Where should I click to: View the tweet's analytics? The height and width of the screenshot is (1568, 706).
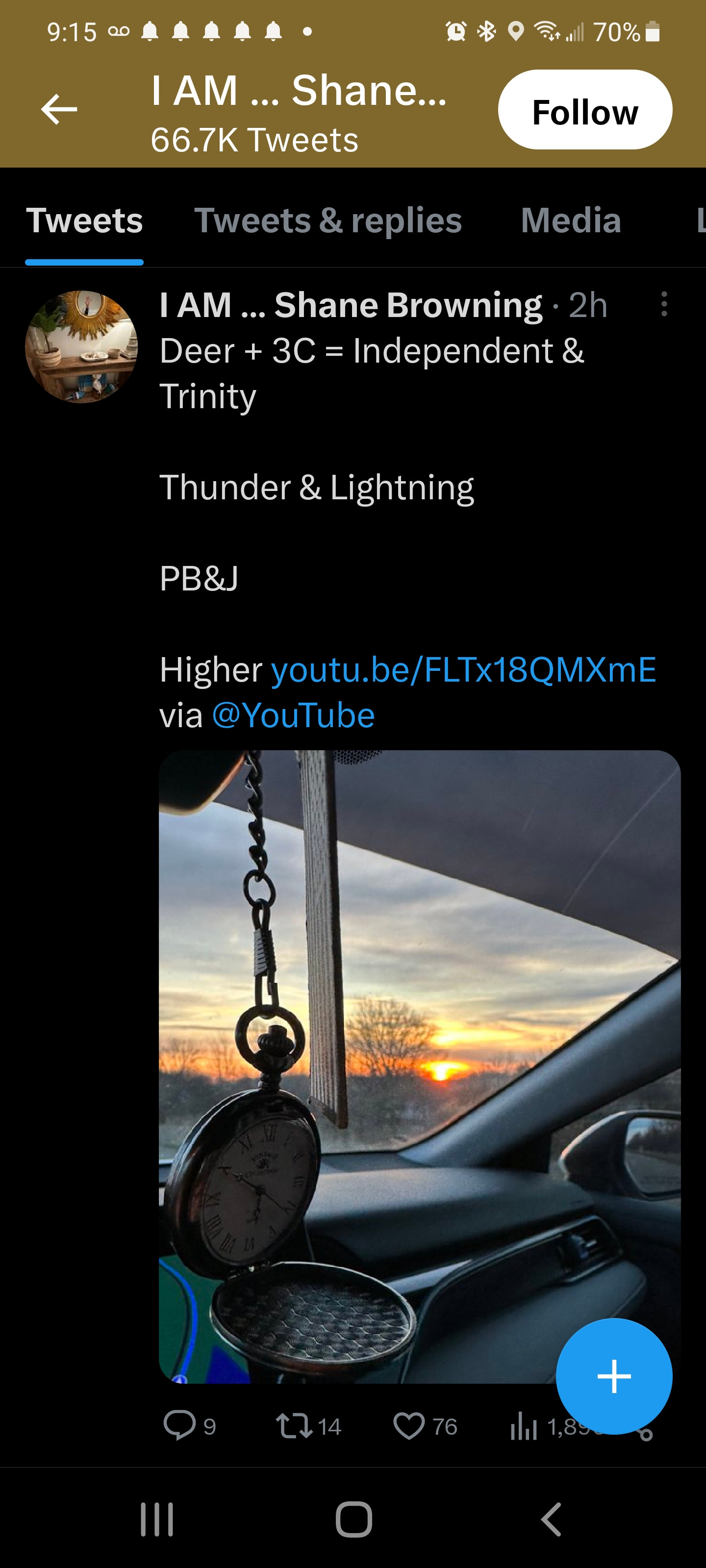pos(524,1426)
